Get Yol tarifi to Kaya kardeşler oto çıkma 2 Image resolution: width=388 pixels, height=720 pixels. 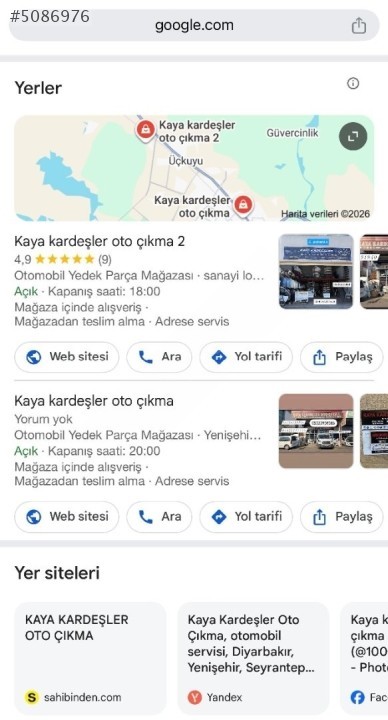pos(246,357)
